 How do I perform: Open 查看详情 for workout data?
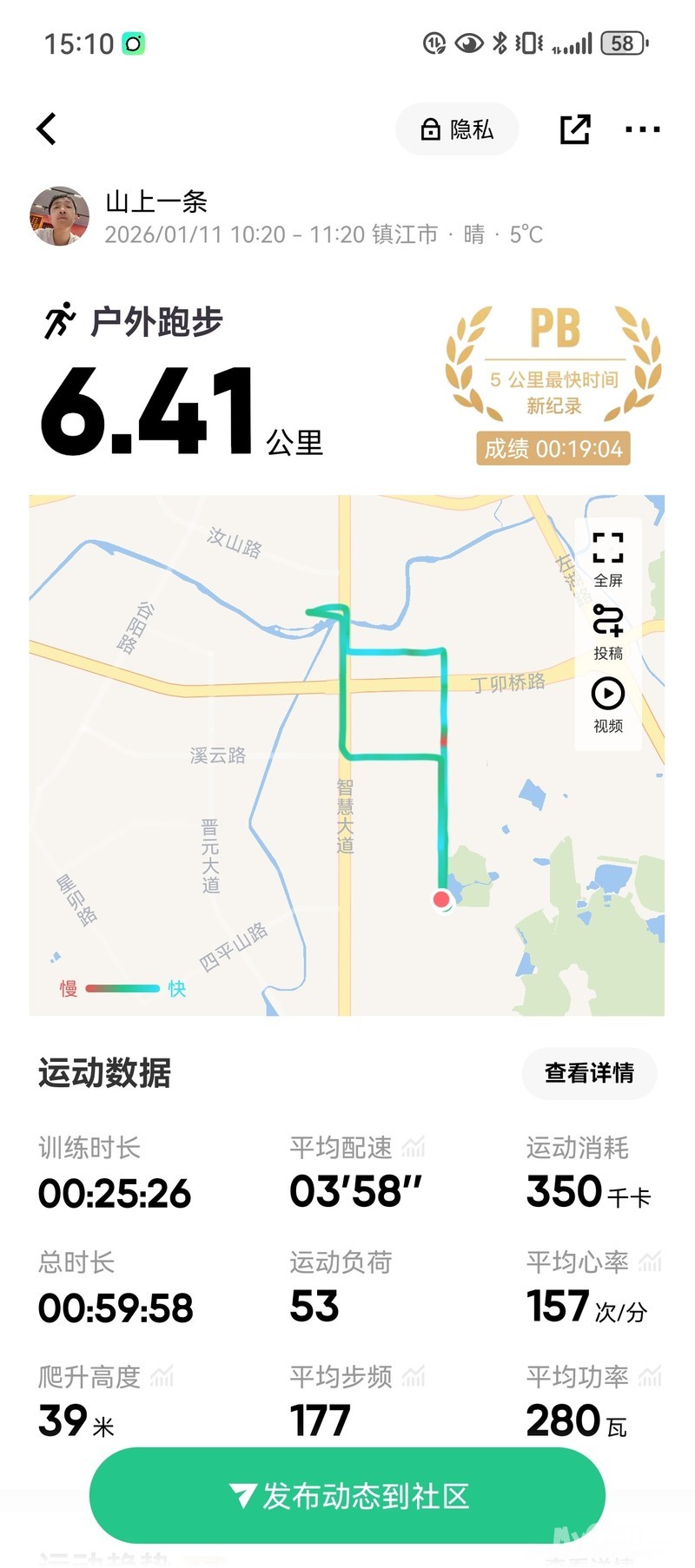(589, 1073)
